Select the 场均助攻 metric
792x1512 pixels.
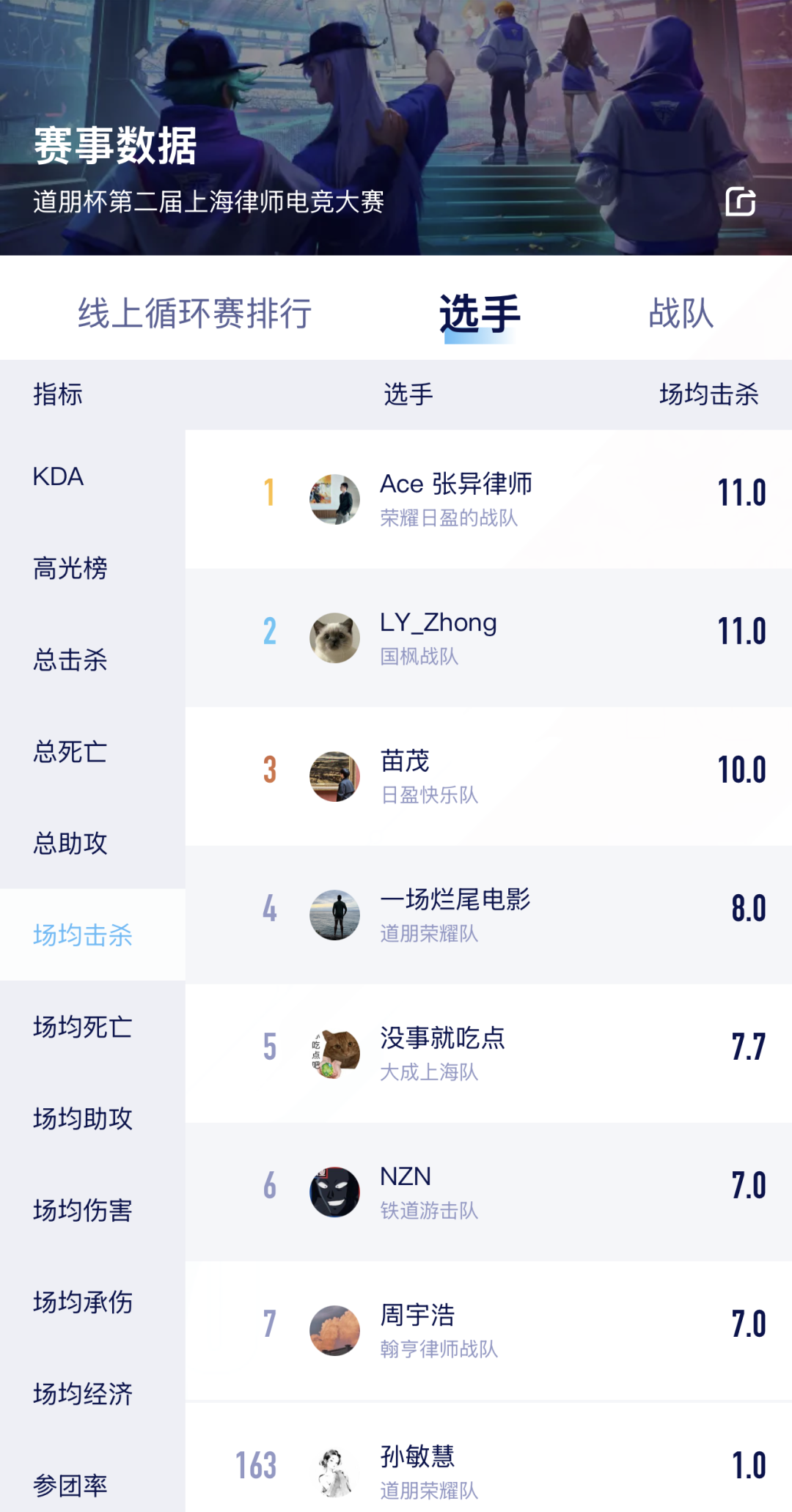[82, 1118]
